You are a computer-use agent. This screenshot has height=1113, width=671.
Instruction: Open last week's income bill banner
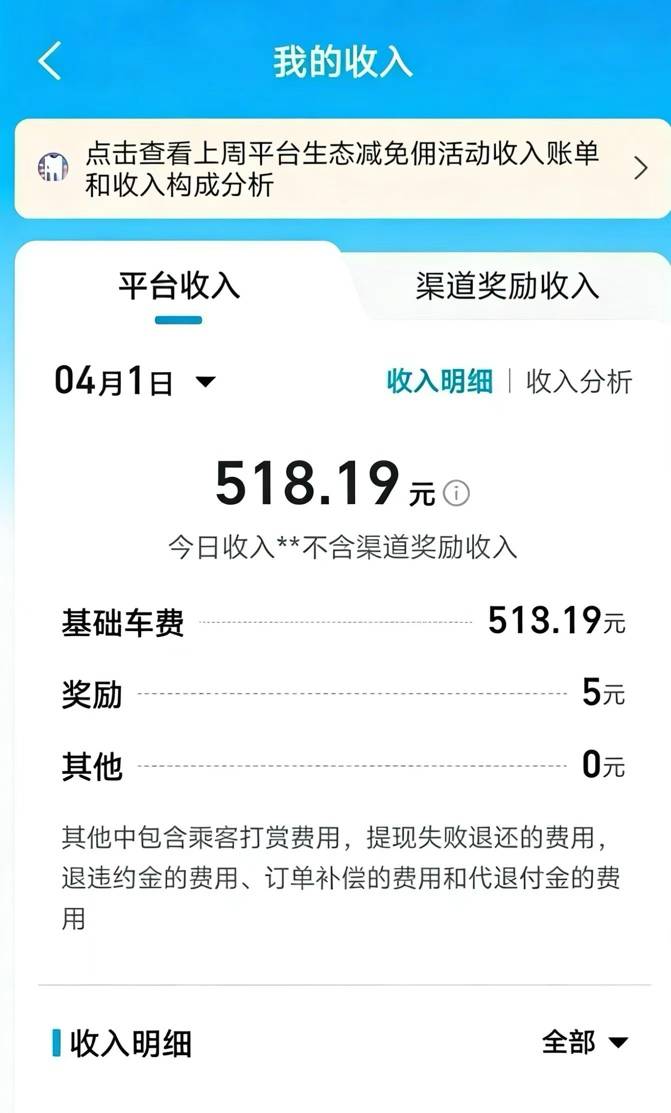[x=342, y=168]
